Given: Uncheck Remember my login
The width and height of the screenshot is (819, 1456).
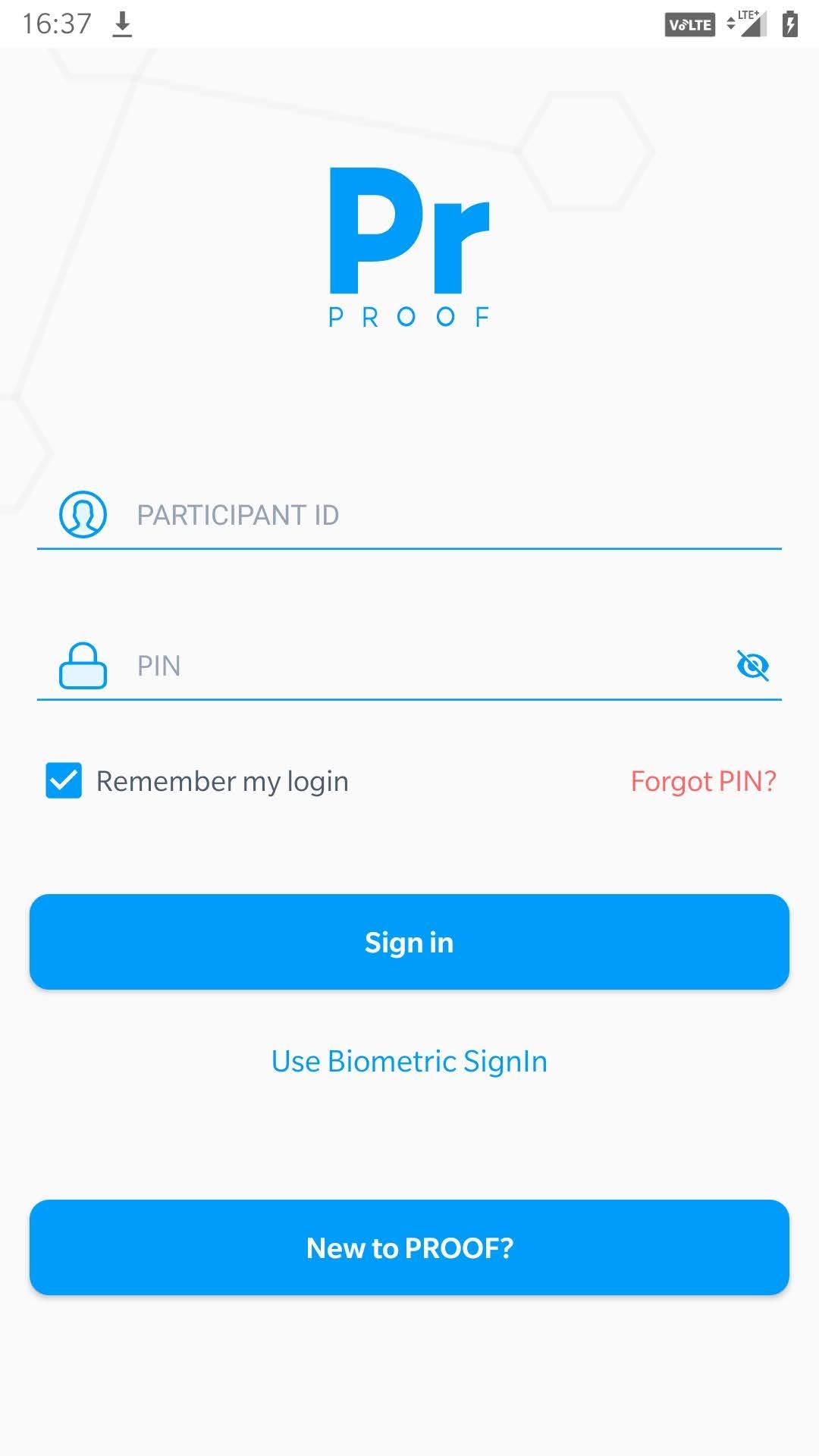Looking at the screenshot, I should click(64, 781).
